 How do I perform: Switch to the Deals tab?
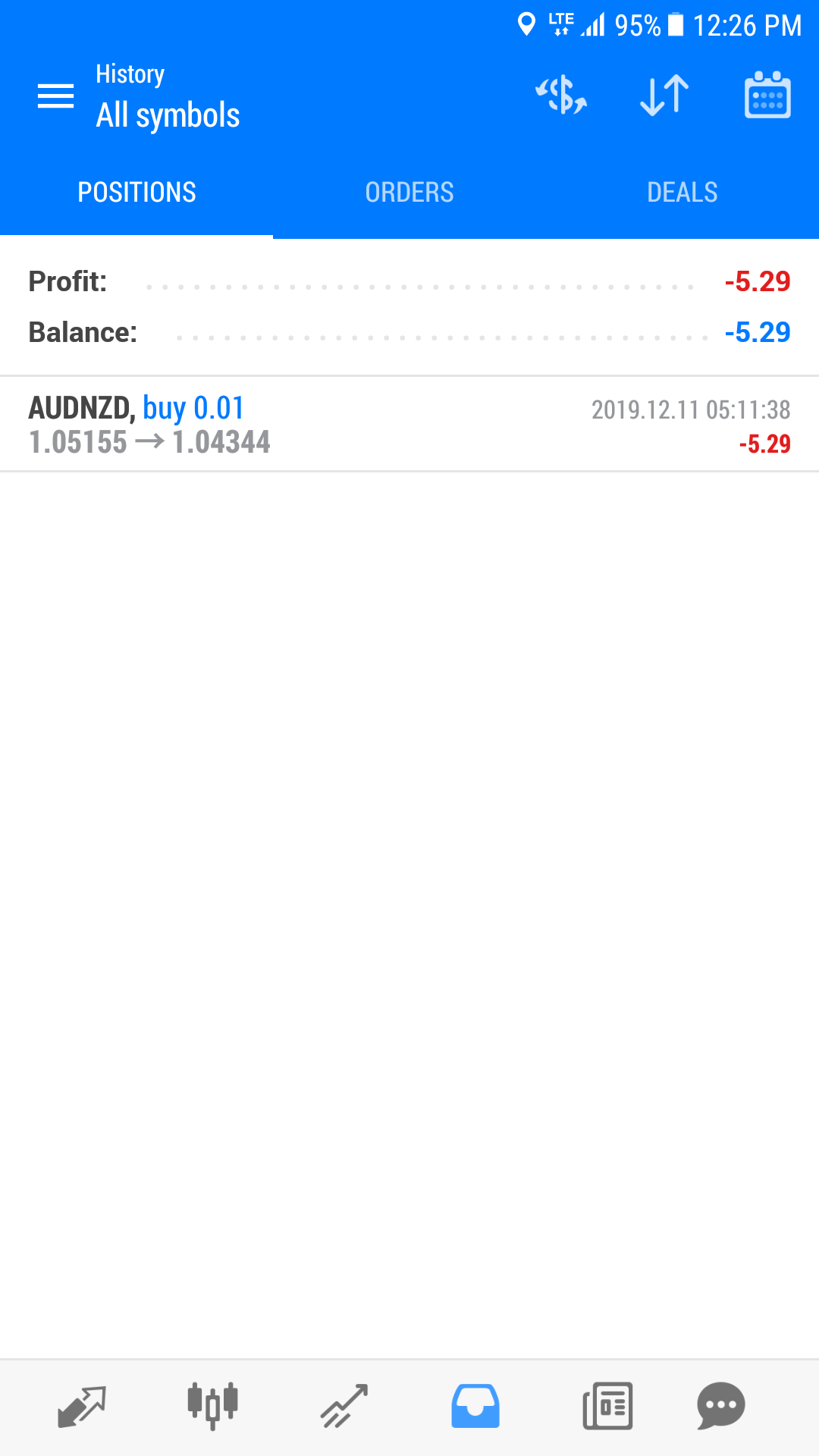(682, 193)
